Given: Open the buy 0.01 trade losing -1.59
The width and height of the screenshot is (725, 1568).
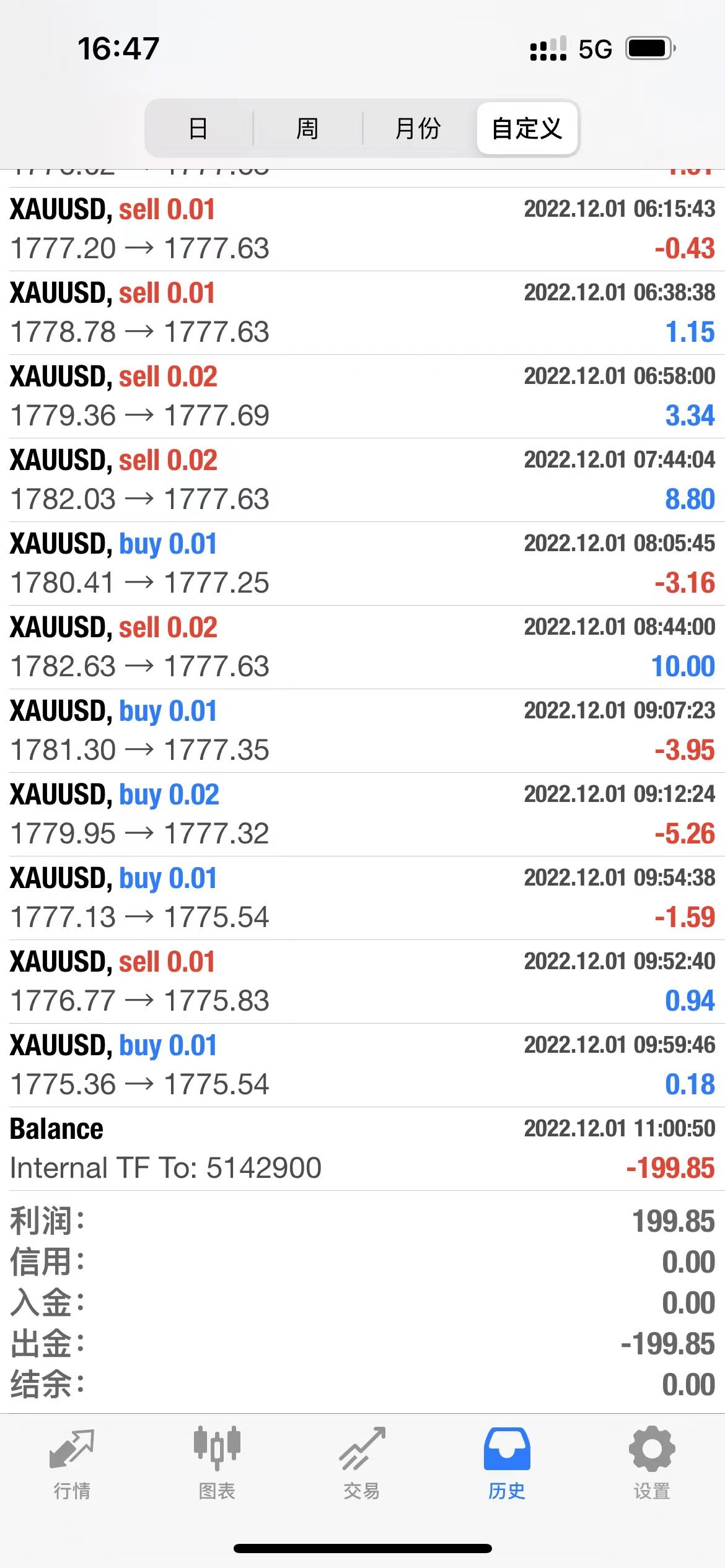Looking at the screenshot, I should click(362, 898).
